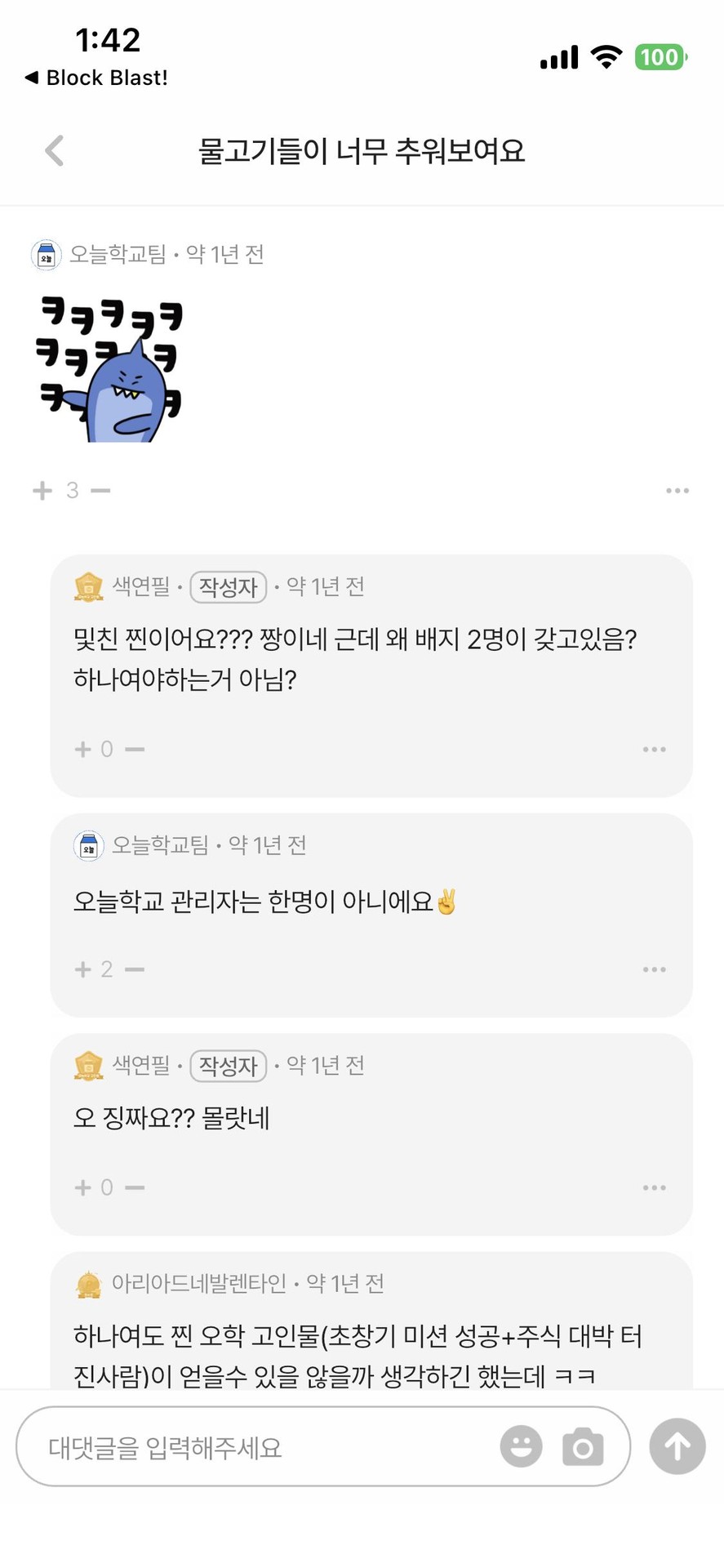The width and height of the screenshot is (724, 1568).
Task: Upvote the comment saying 오 징짜요?? 몰랏네
Action: (82, 1187)
